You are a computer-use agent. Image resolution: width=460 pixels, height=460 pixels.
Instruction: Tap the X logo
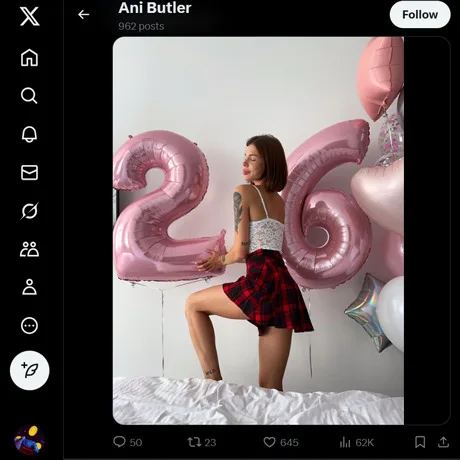tap(29, 16)
